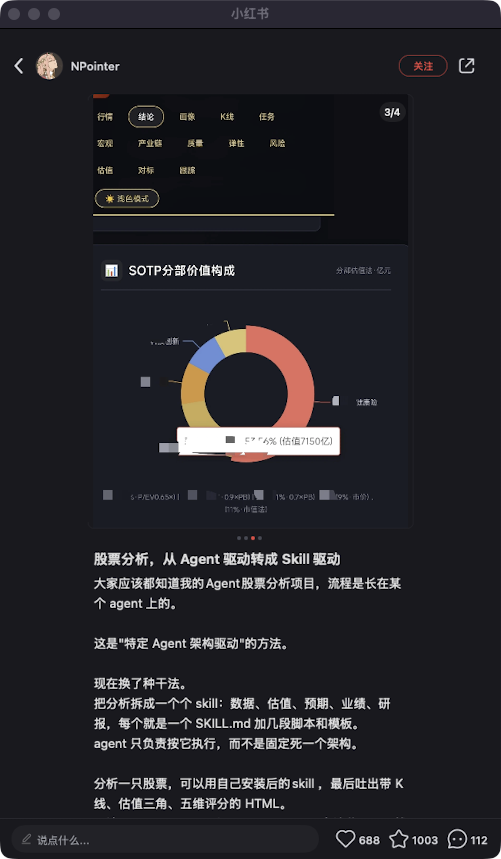Go back using the arrow icon
Viewport: 501px width, 859px height.
(x=19, y=66)
